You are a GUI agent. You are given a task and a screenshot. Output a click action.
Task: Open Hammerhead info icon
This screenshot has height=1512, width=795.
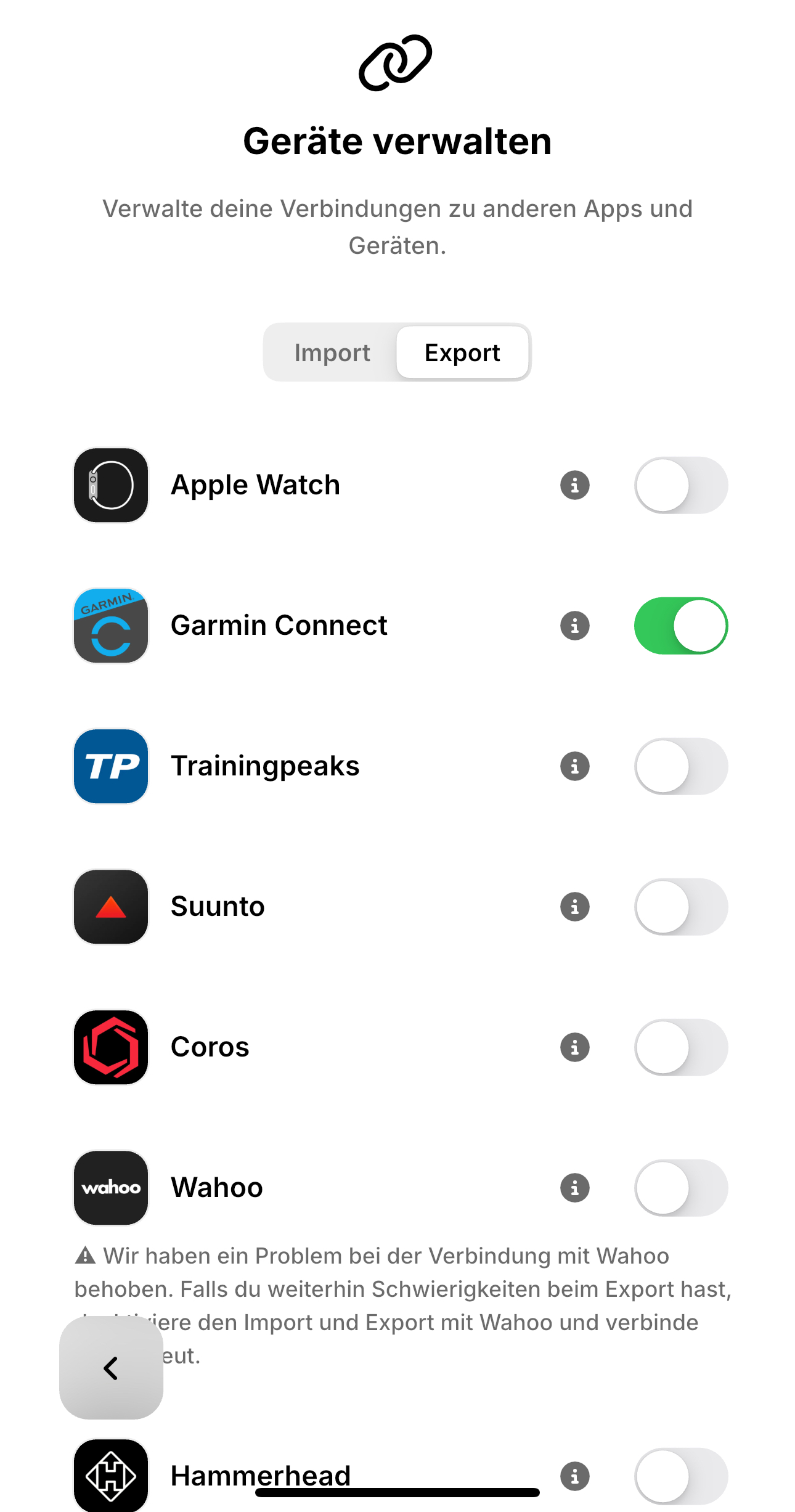coord(574,1476)
